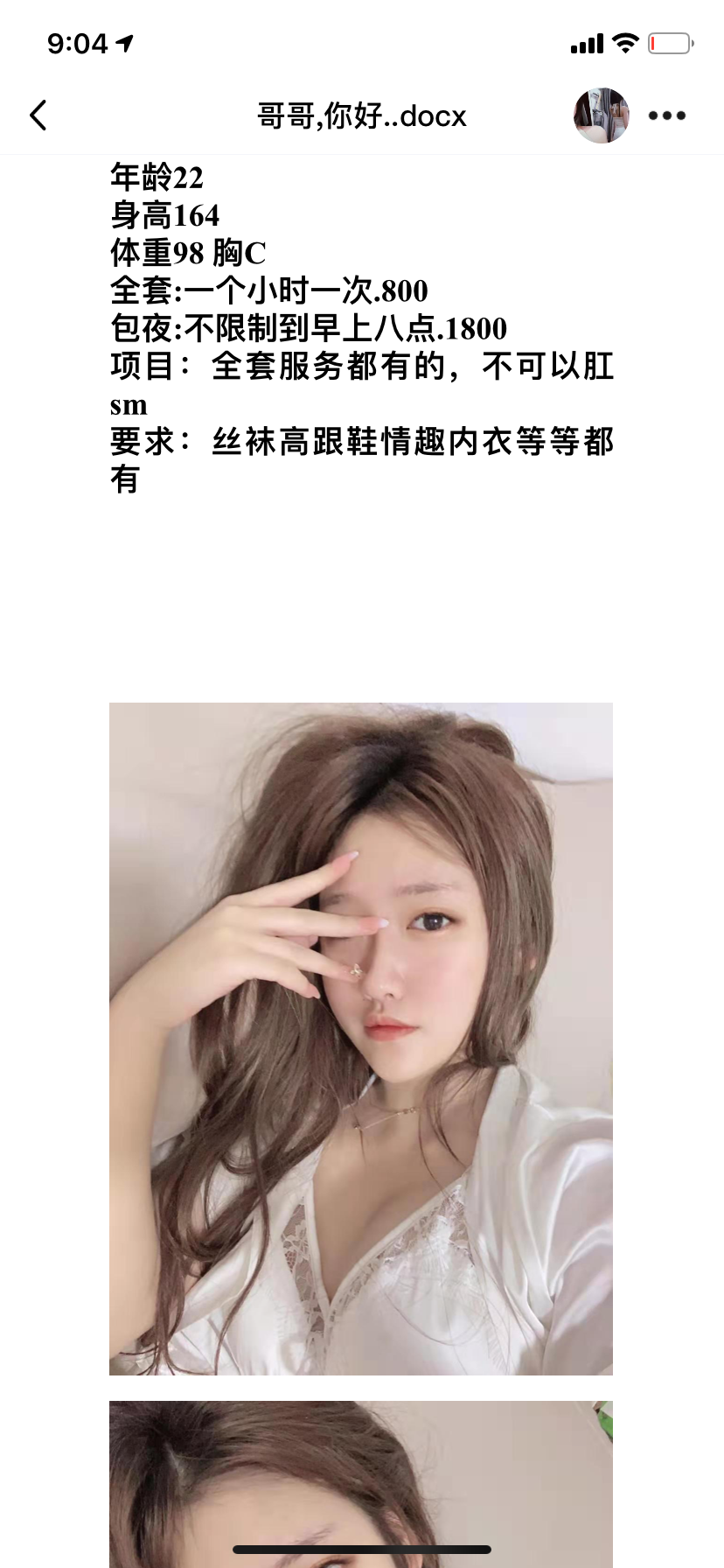Go back from the document viewer
The height and width of the screenshot is (1568, 724).
coord(38,115)
